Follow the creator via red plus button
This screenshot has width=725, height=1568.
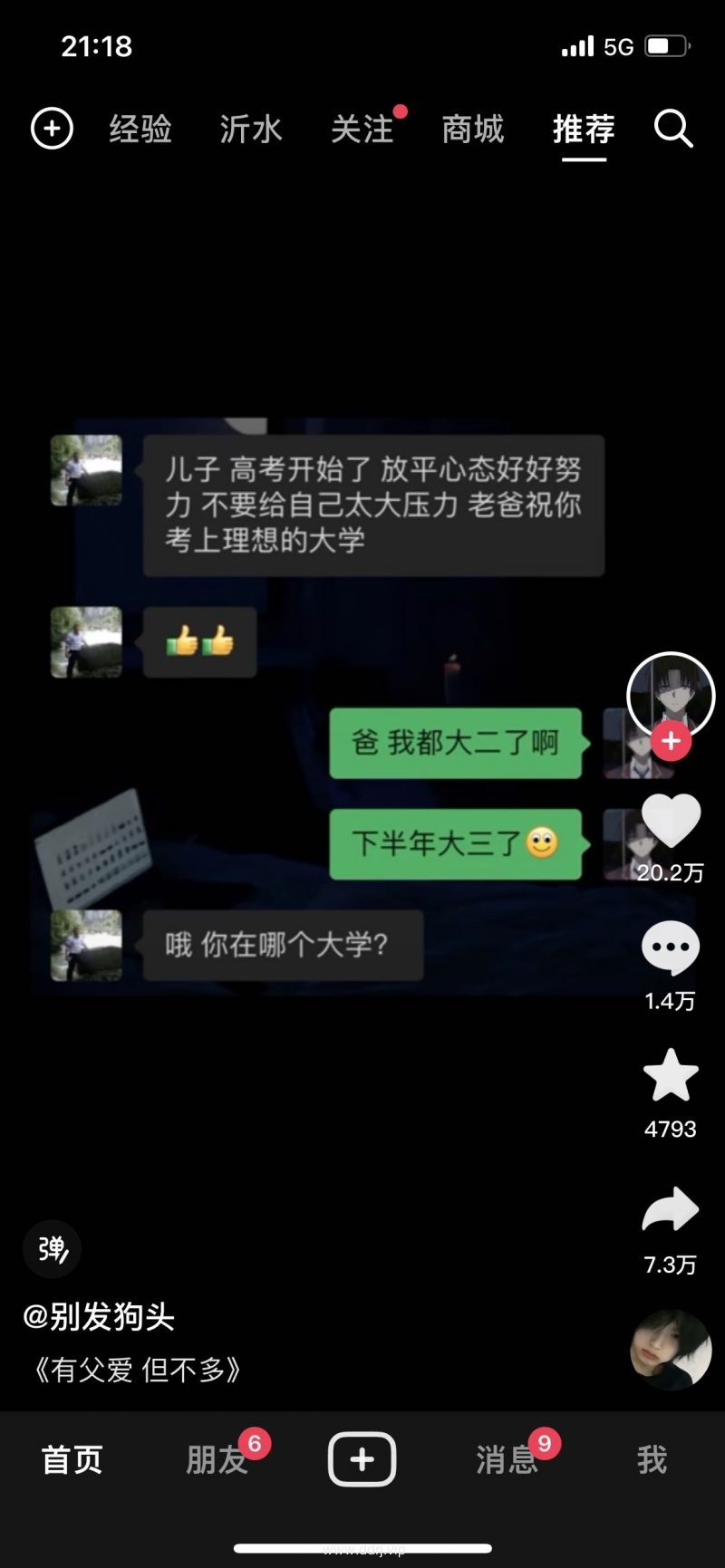[671, 741]
